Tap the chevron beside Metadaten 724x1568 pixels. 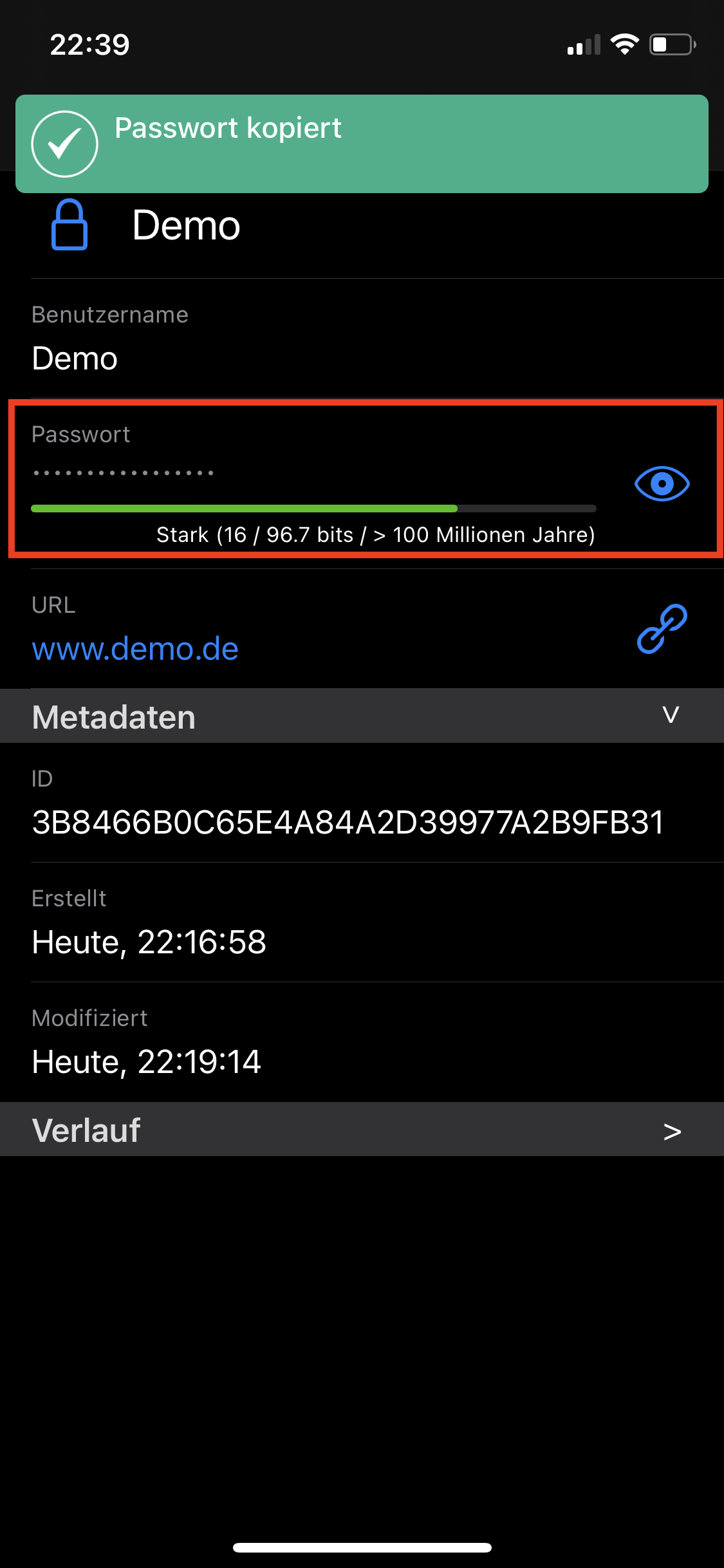point(671,716)
